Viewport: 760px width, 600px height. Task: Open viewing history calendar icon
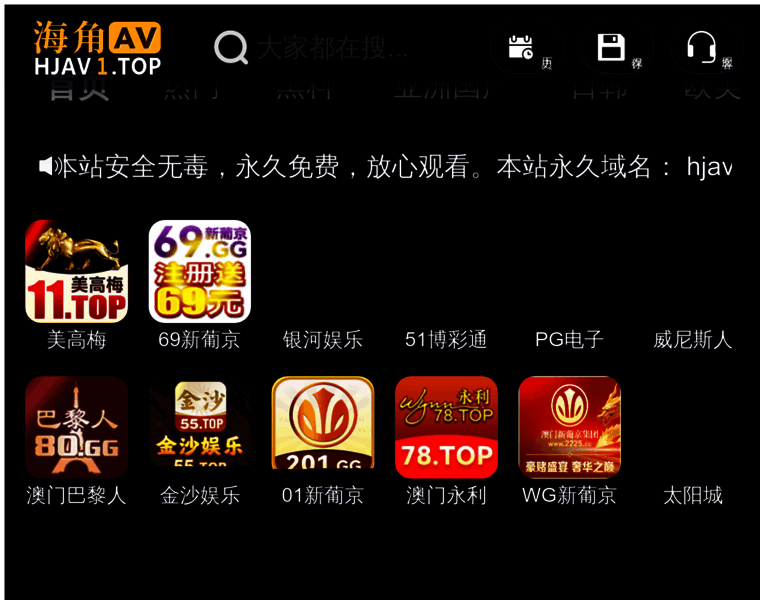[x=522, y=47]
